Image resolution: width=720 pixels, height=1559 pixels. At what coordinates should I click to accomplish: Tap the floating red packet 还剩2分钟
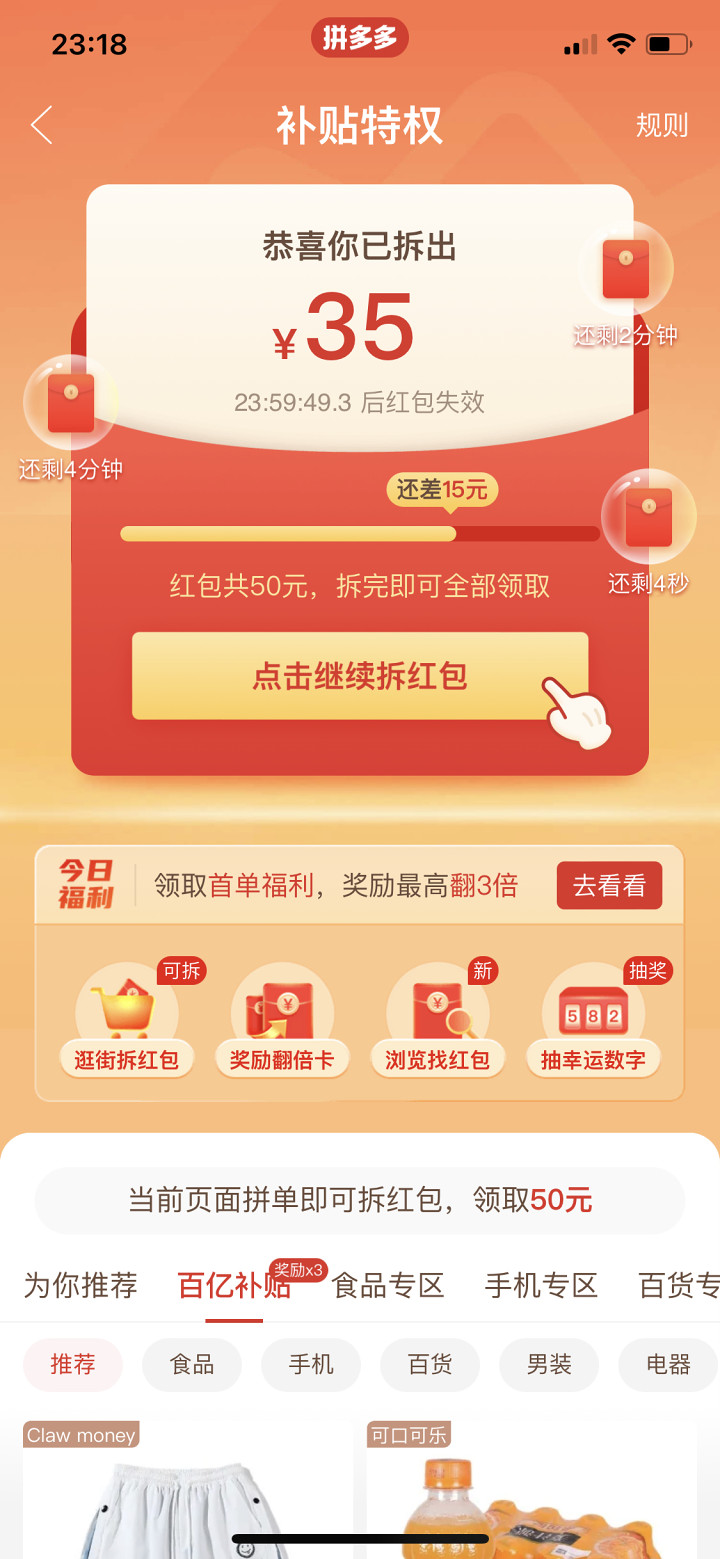(x=626, y=270)
